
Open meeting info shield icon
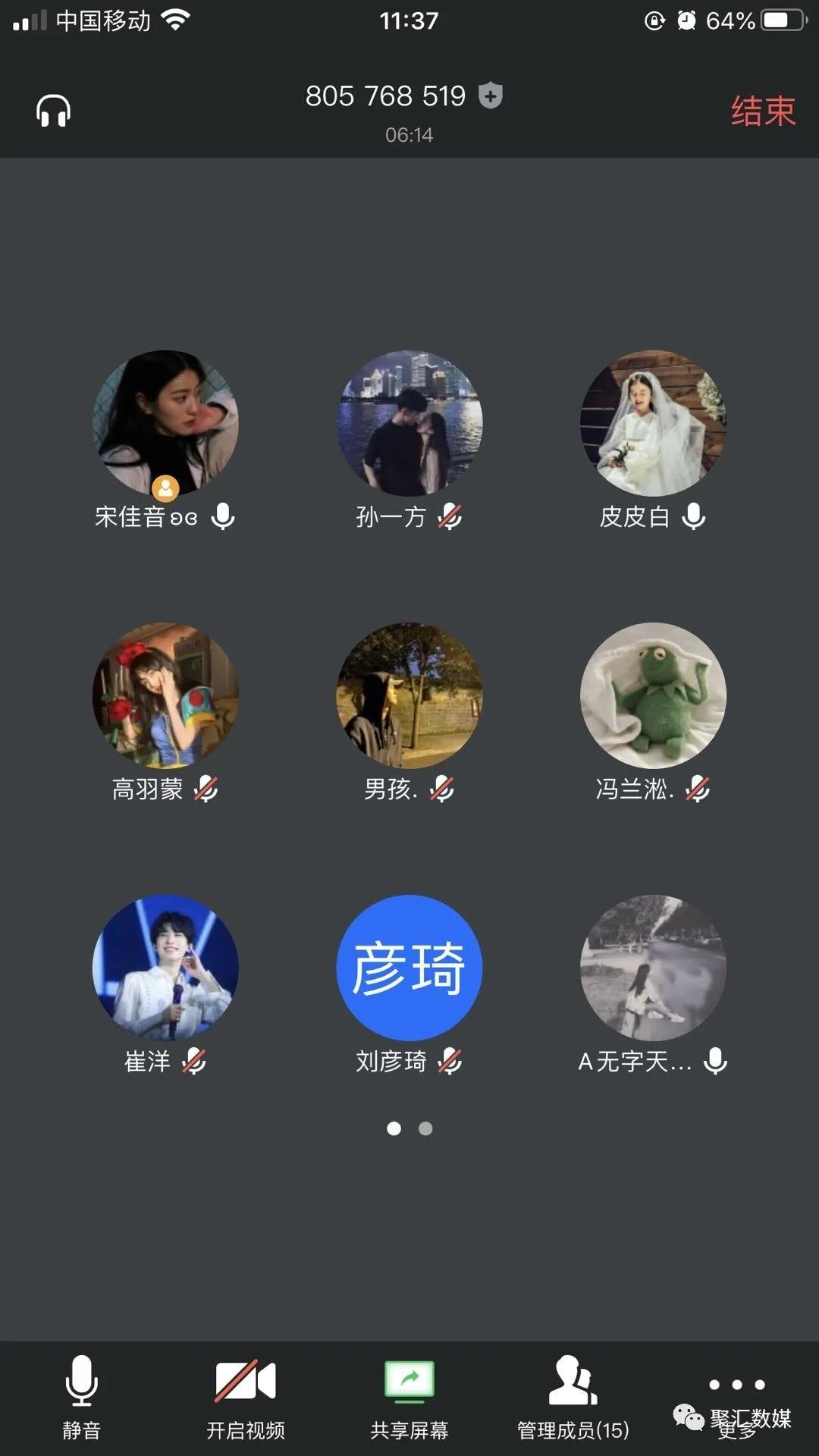coord(491,96)
